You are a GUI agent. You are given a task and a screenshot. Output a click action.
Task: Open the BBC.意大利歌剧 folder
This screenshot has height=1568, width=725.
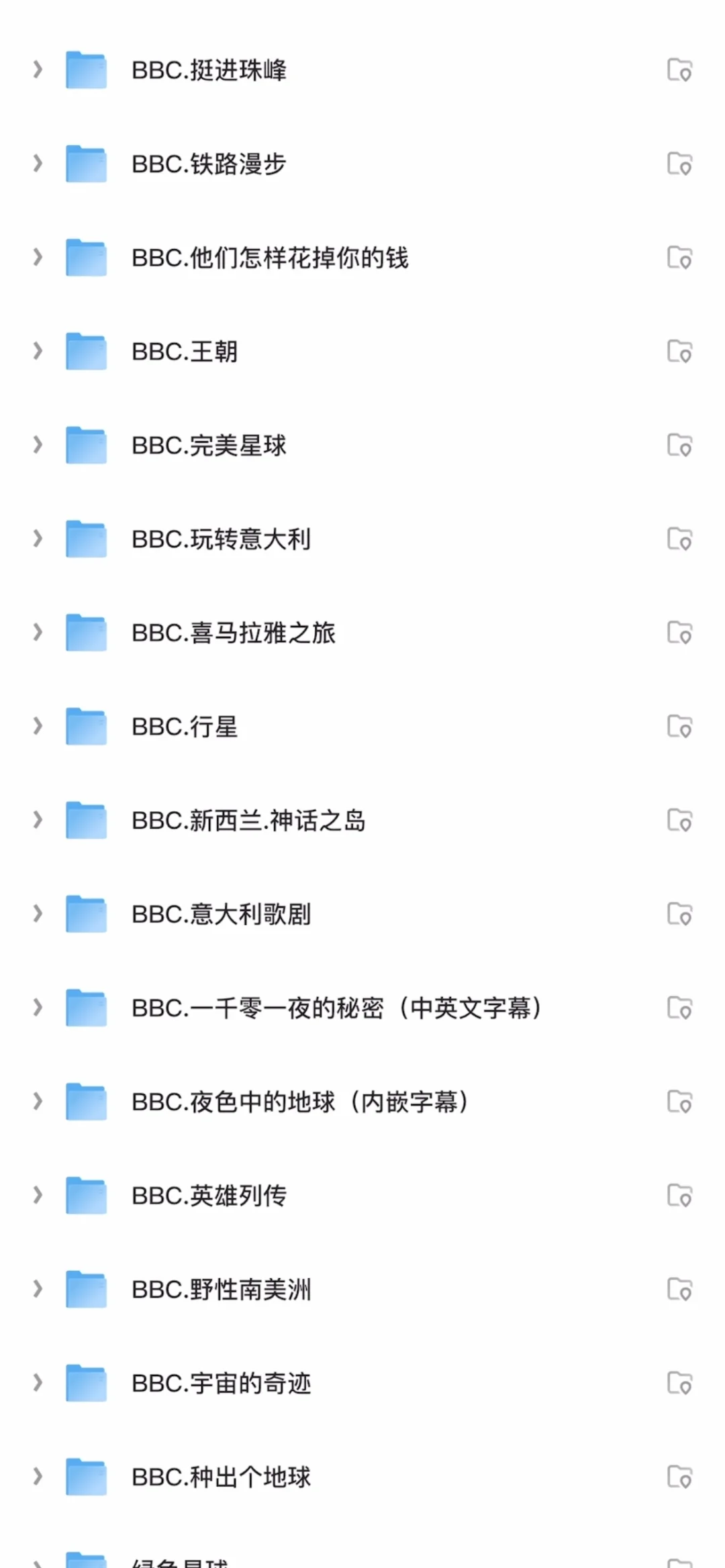click(x=221, y=914)
